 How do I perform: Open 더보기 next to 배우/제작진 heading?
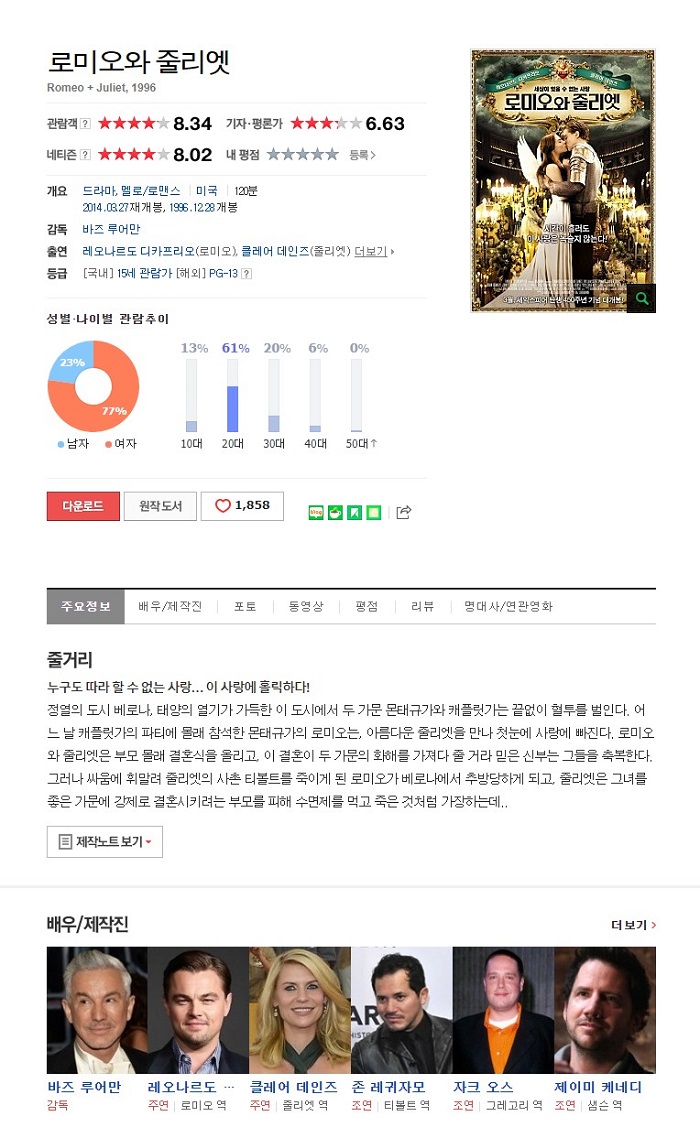point(633,925)
